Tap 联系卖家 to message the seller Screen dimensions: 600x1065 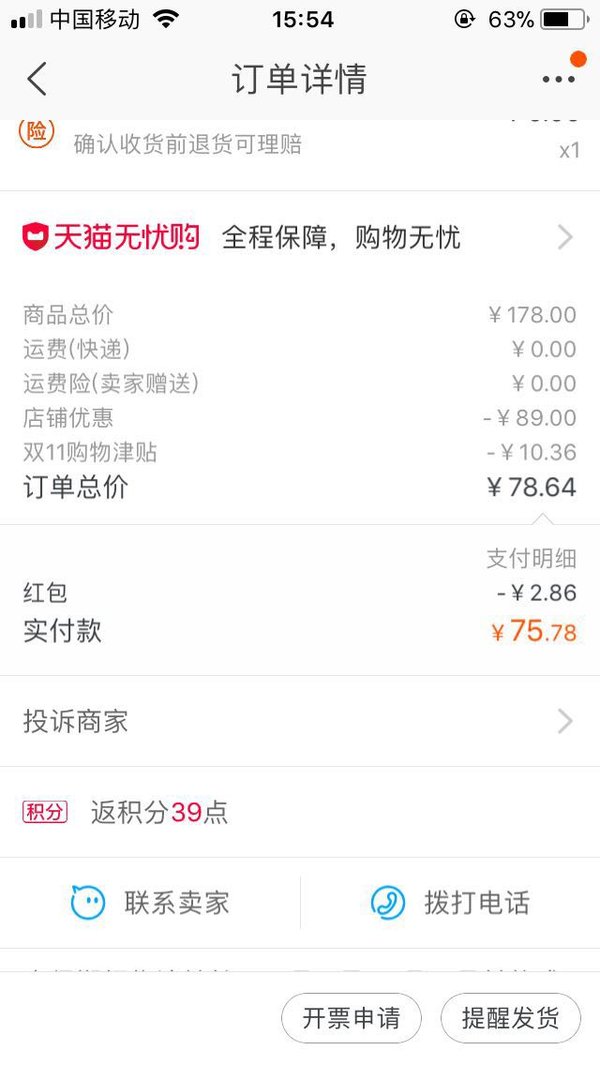pos(150,903)
